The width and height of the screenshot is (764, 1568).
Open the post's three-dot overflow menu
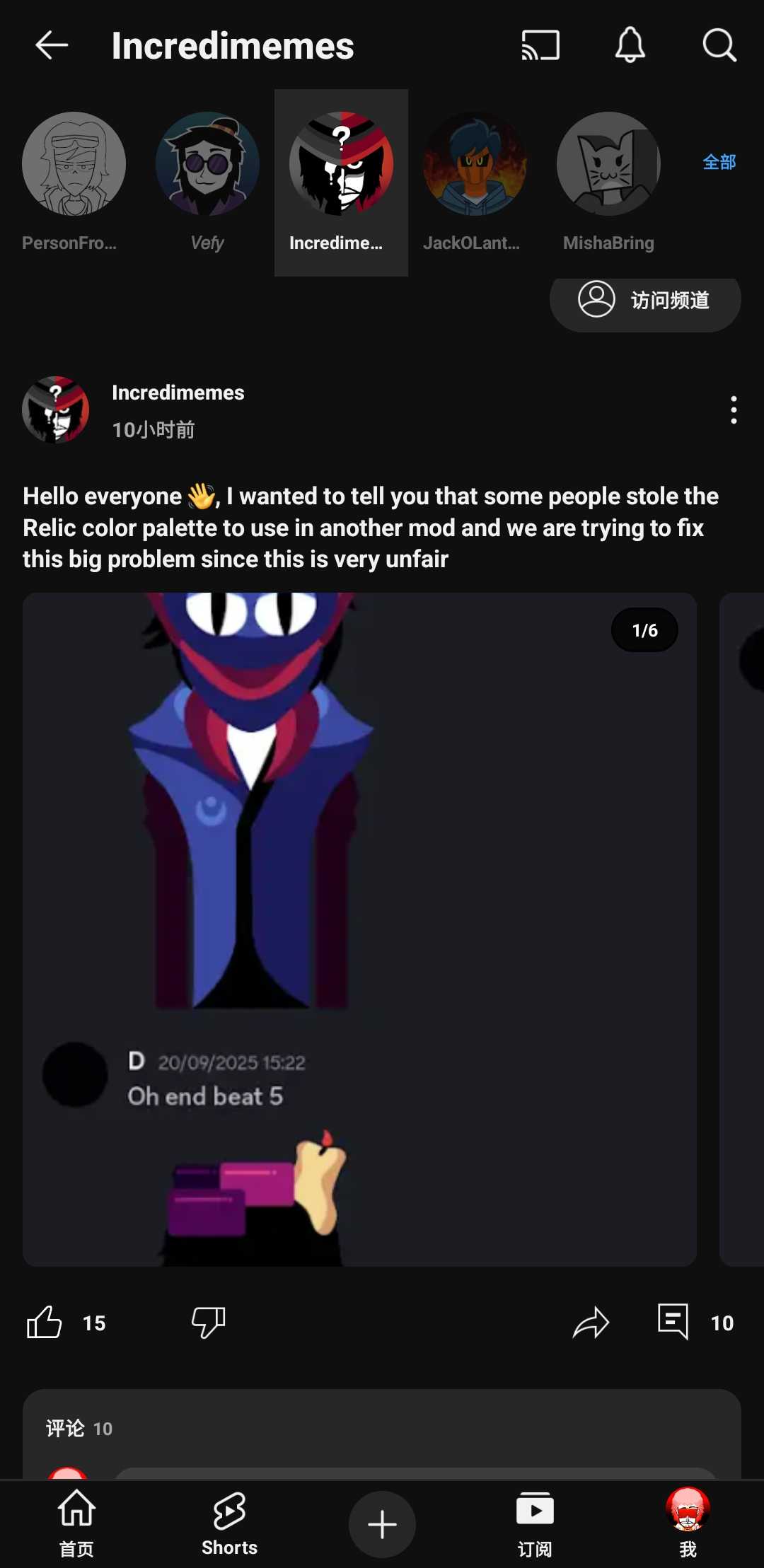pos(734,410)
